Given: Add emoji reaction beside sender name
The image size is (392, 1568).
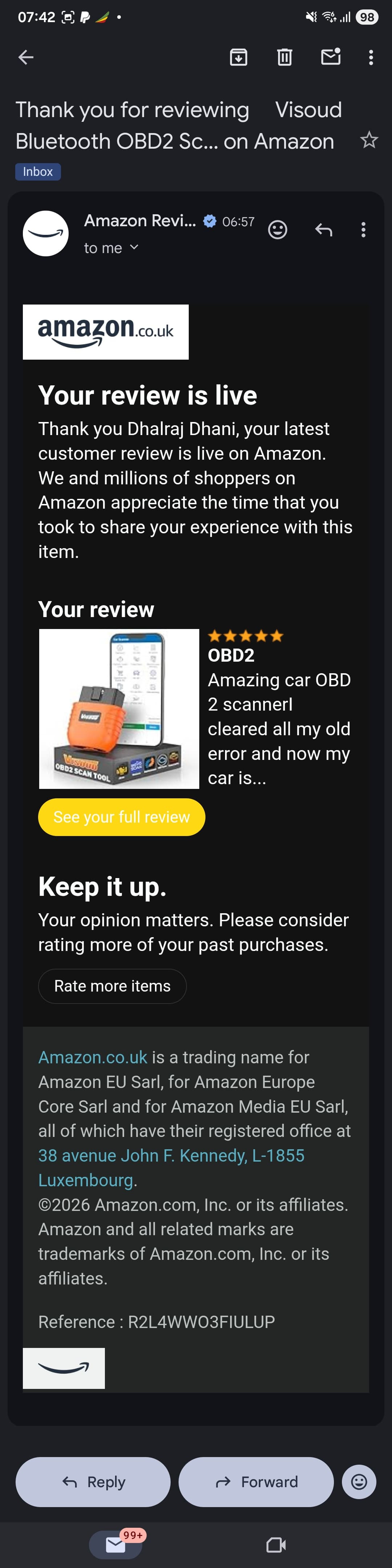Looking at the screenshot, I should pyautogui.click(x=277, y=229).
